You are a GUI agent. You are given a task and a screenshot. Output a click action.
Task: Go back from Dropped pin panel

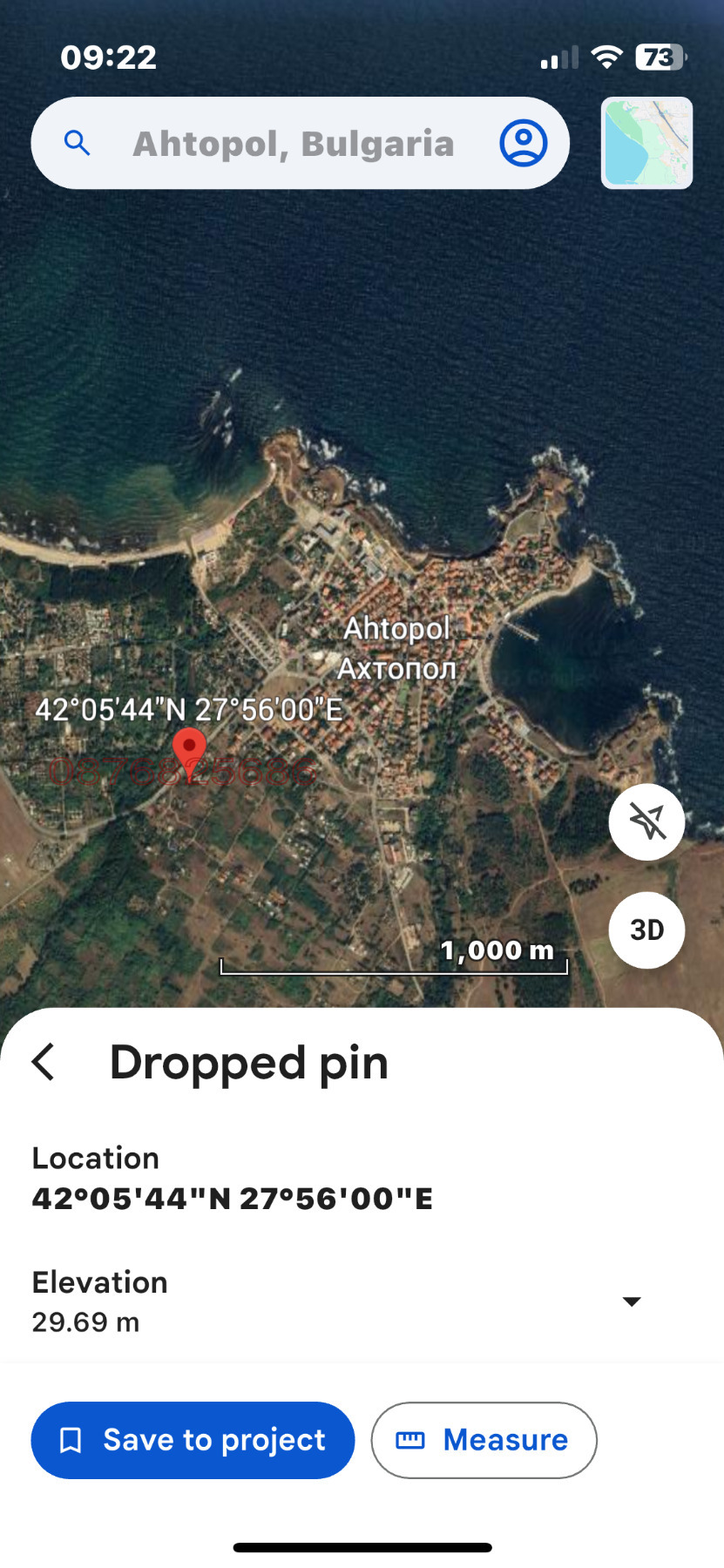pos(44,1062)
